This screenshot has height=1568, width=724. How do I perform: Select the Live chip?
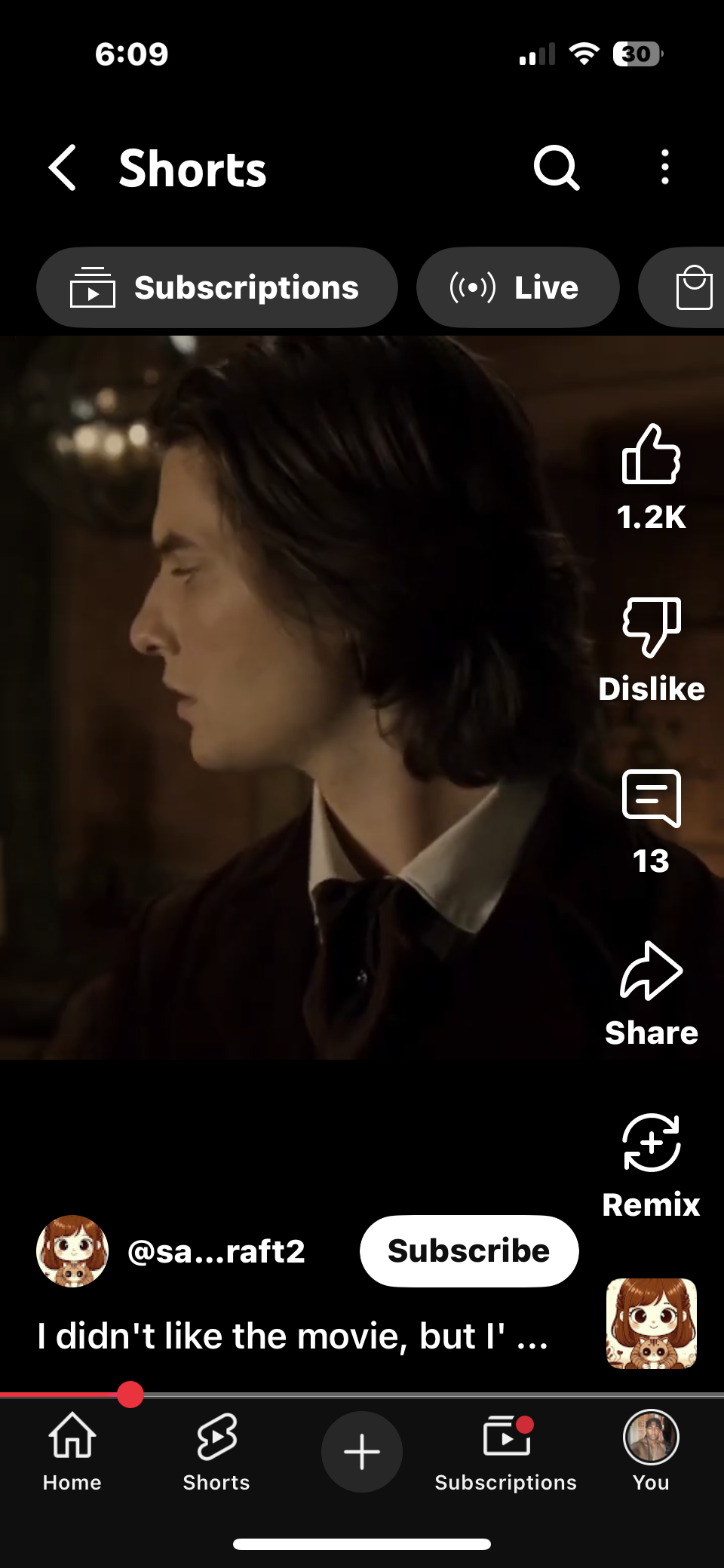(x=517, y=287)
